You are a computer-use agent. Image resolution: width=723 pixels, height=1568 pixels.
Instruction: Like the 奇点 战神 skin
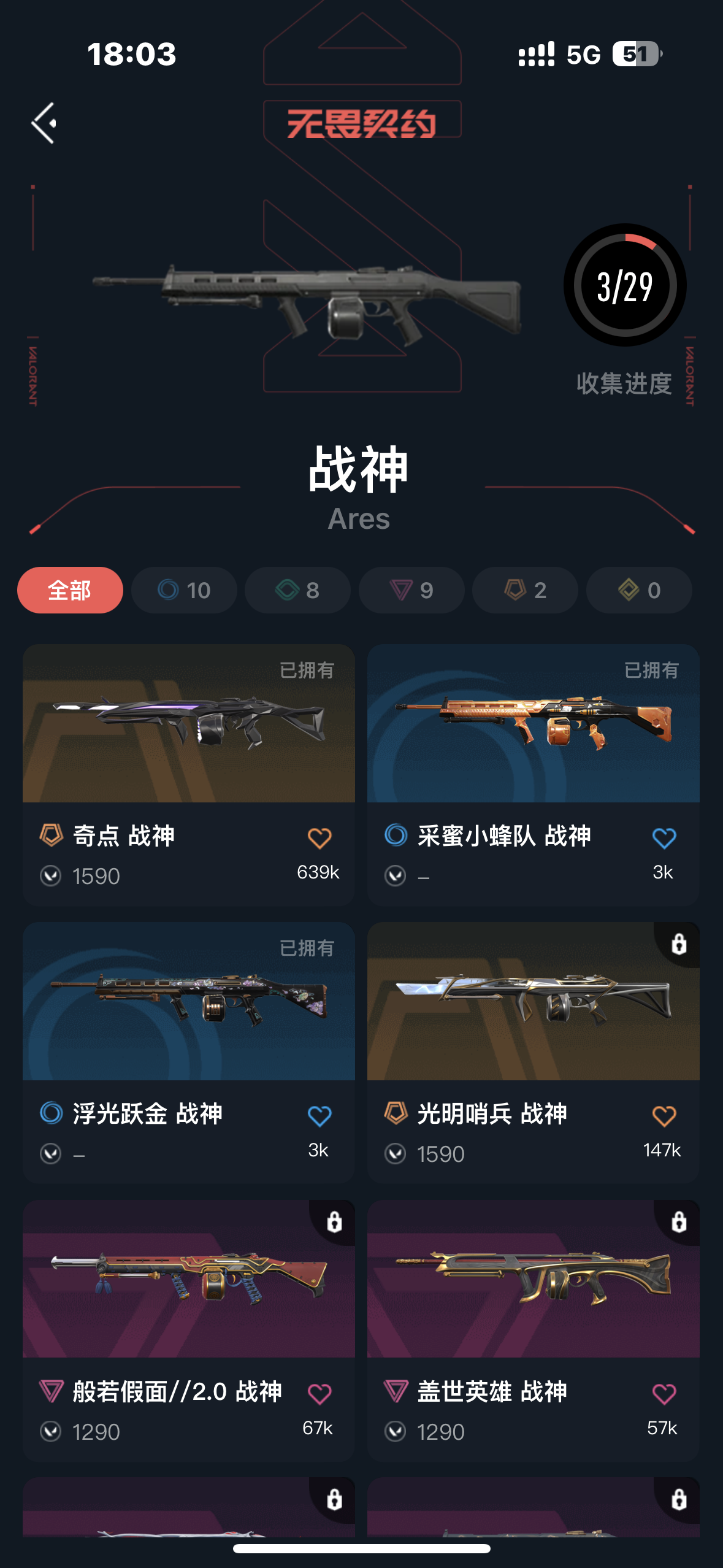click(x=319, y=838)
